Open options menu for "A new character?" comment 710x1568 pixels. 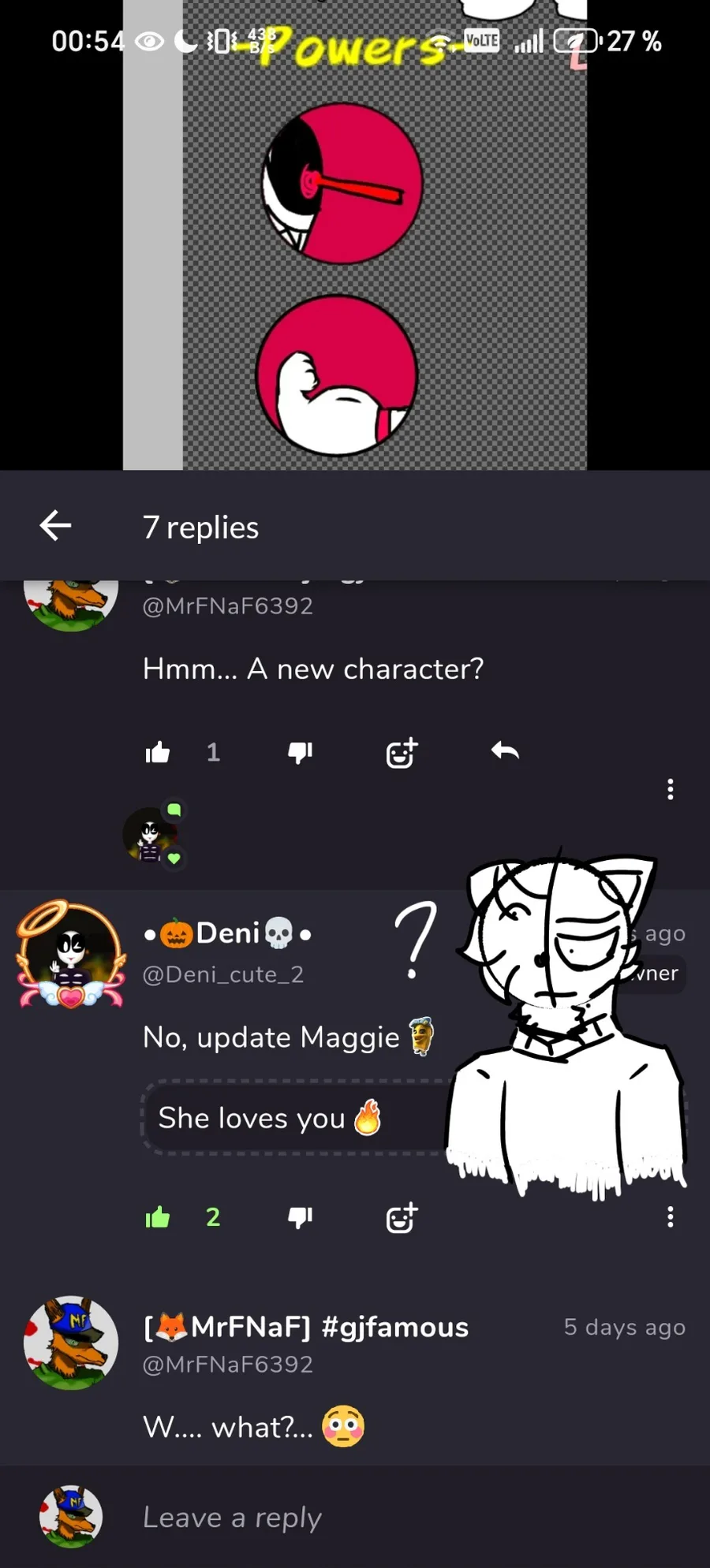(x=670, y=789)
